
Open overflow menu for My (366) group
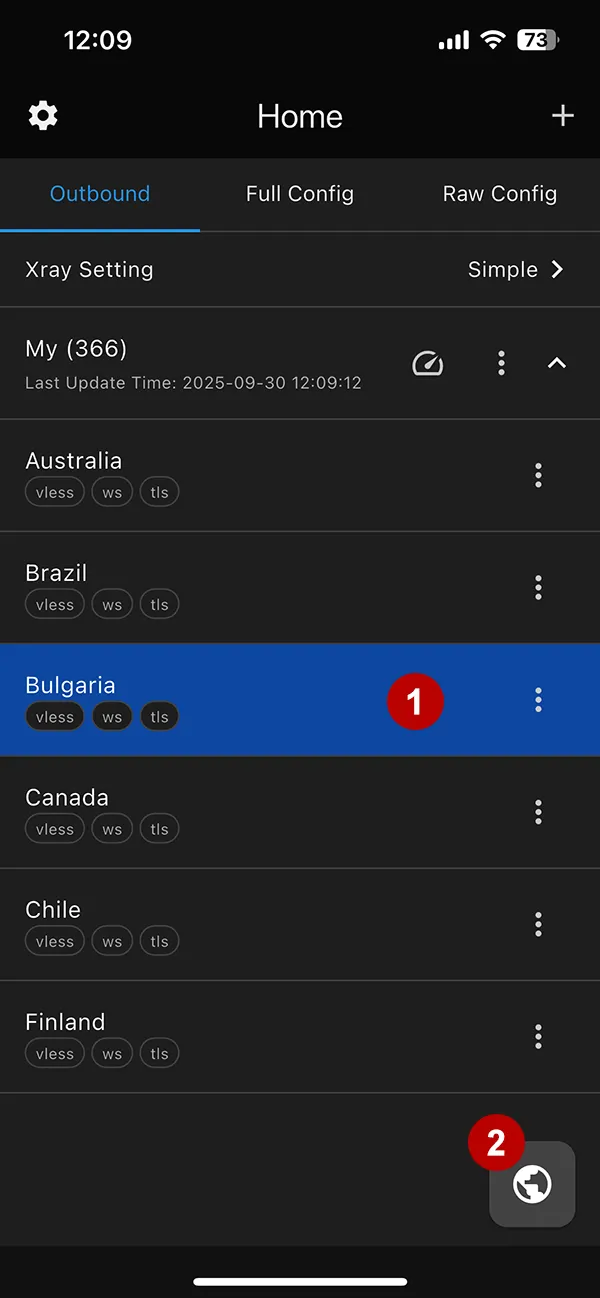point(501,363)
